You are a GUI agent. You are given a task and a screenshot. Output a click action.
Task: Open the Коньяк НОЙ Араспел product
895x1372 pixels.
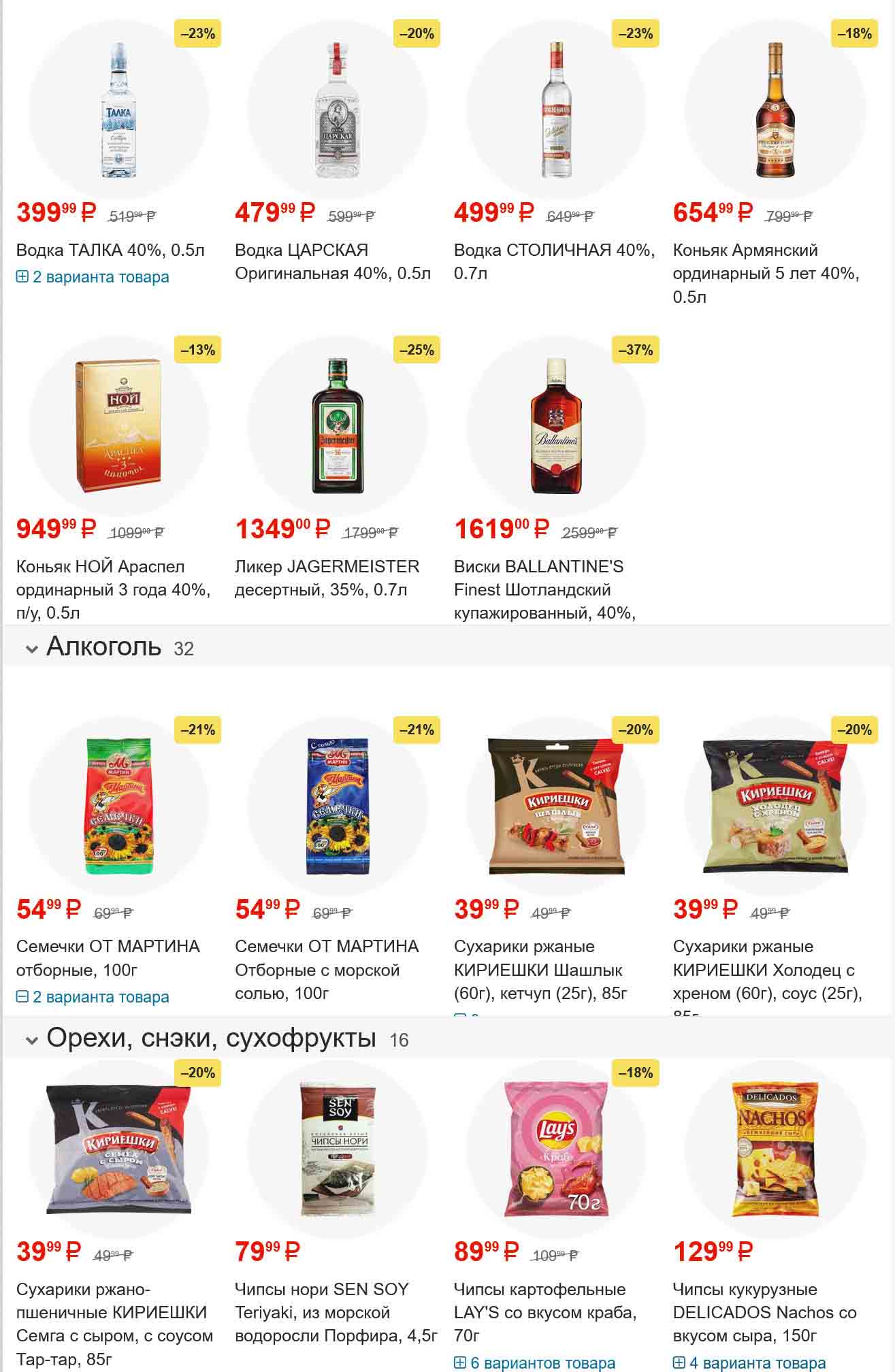[x=112, y=589]
